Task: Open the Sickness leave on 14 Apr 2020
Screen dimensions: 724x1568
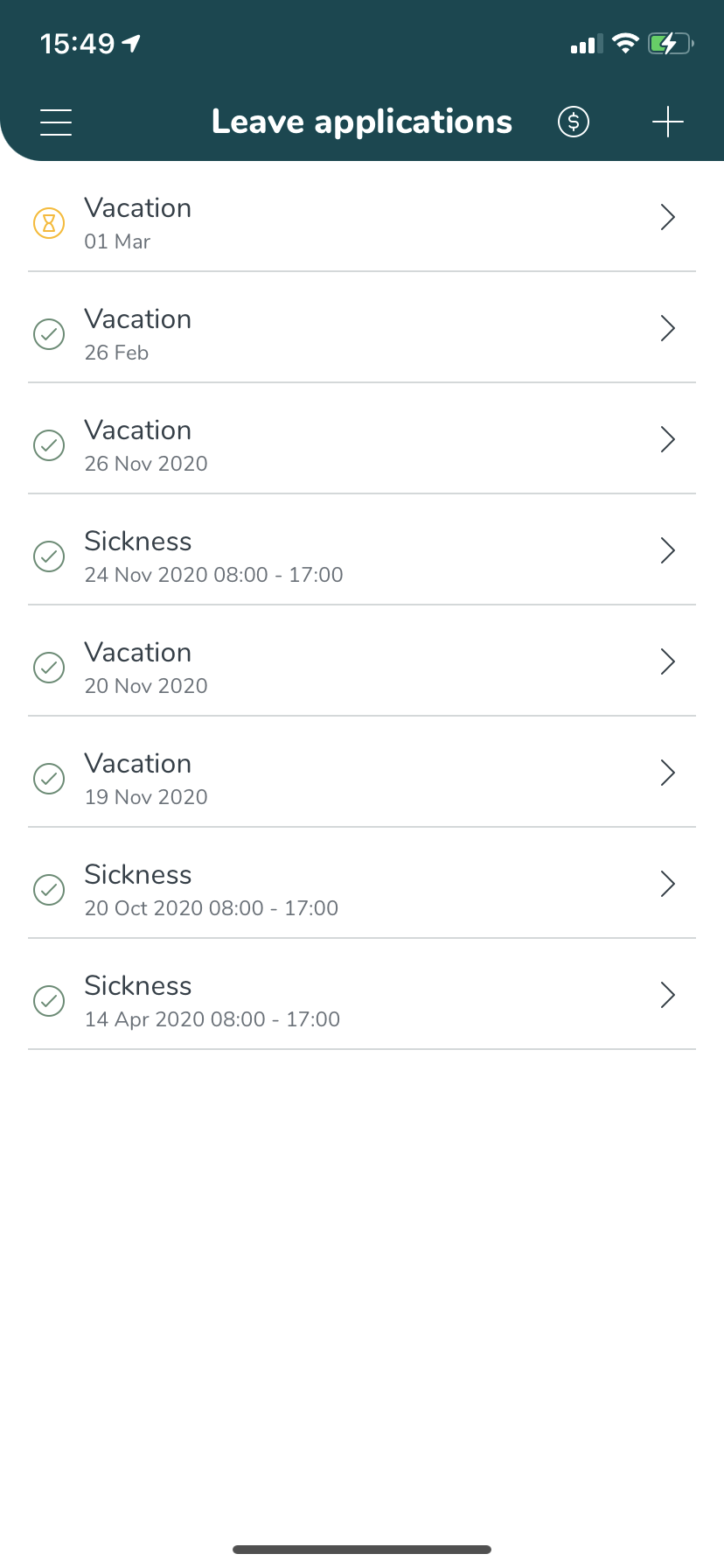Action: tap(362, 995)
